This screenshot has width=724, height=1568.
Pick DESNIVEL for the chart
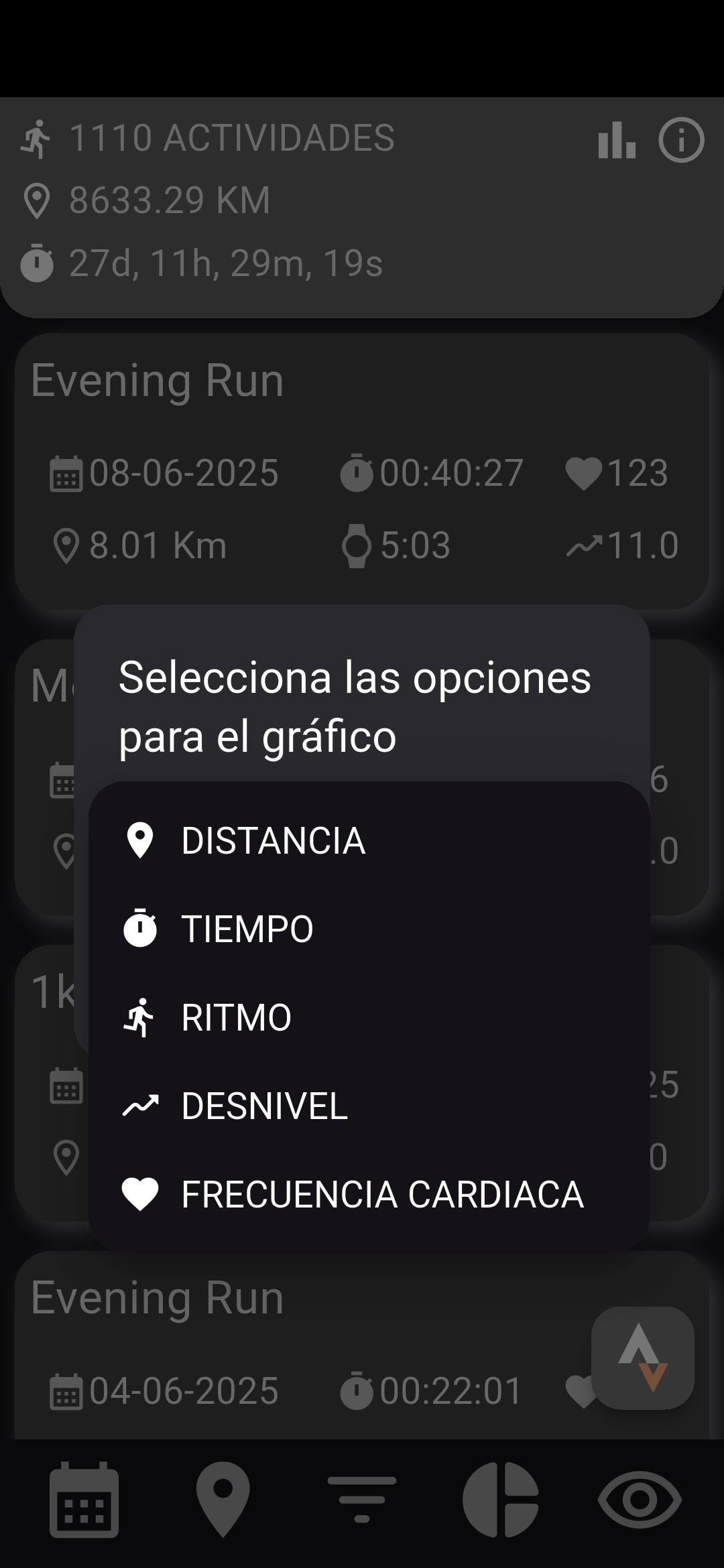click(x=369, y=1106)
